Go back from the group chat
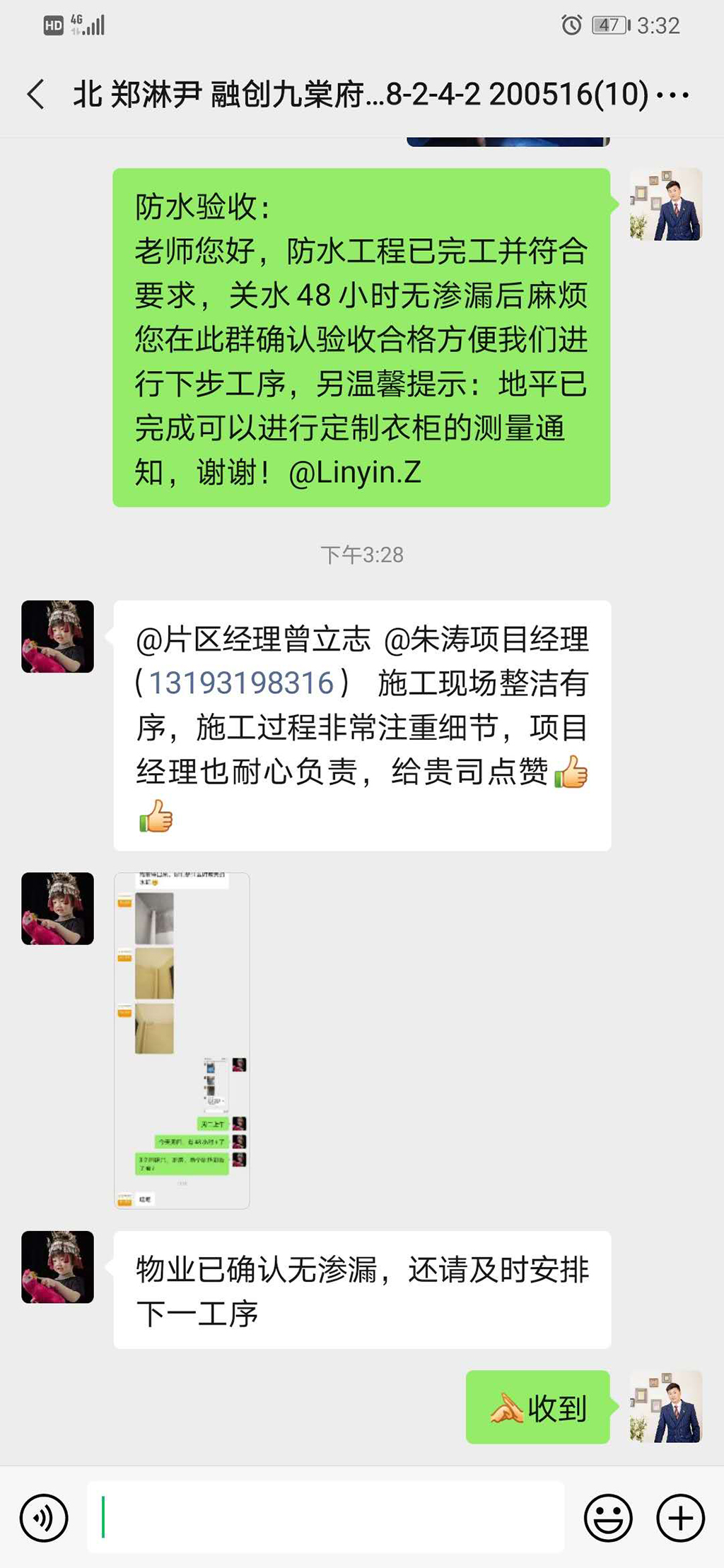Screen dimensions: 724x1568 point(35,94)
